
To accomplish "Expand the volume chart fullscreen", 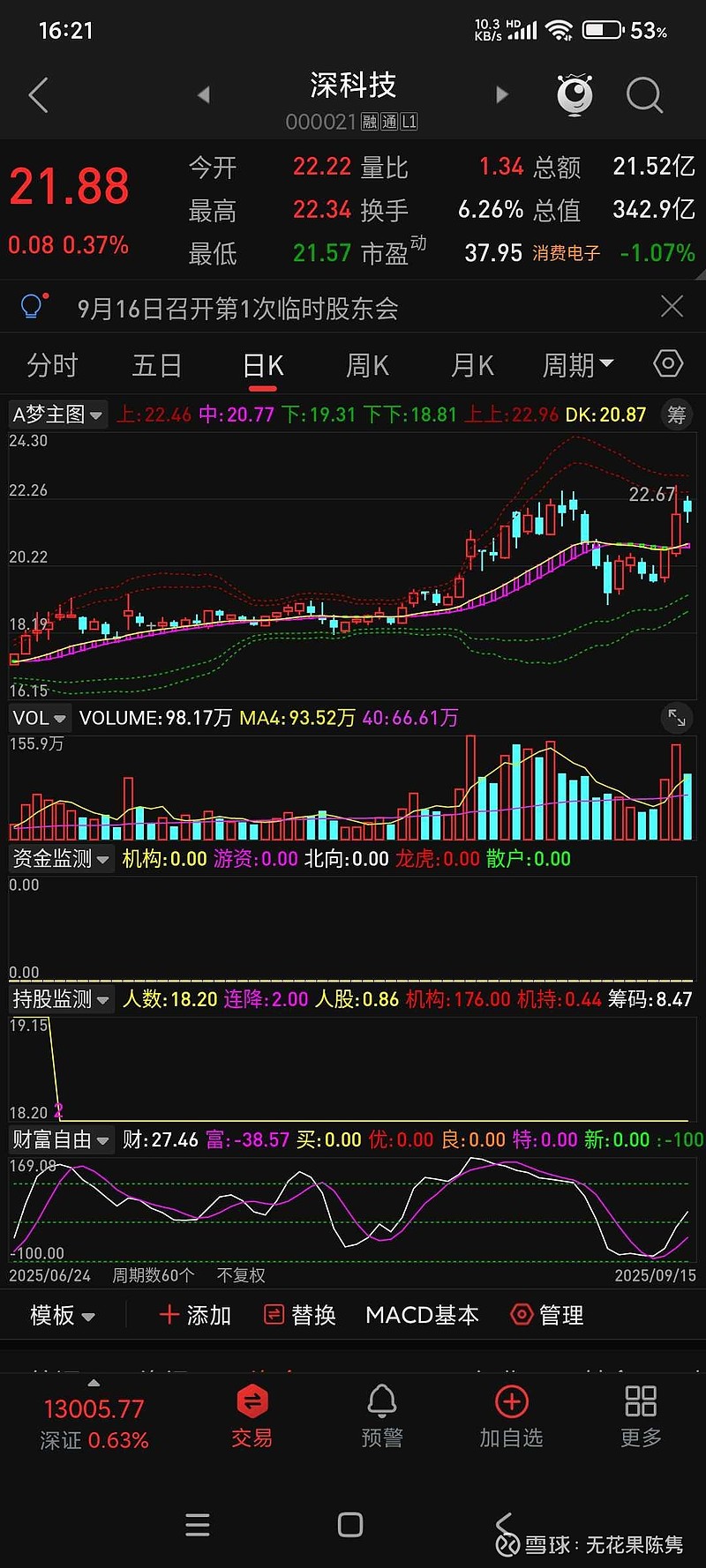I will (676, 718).
